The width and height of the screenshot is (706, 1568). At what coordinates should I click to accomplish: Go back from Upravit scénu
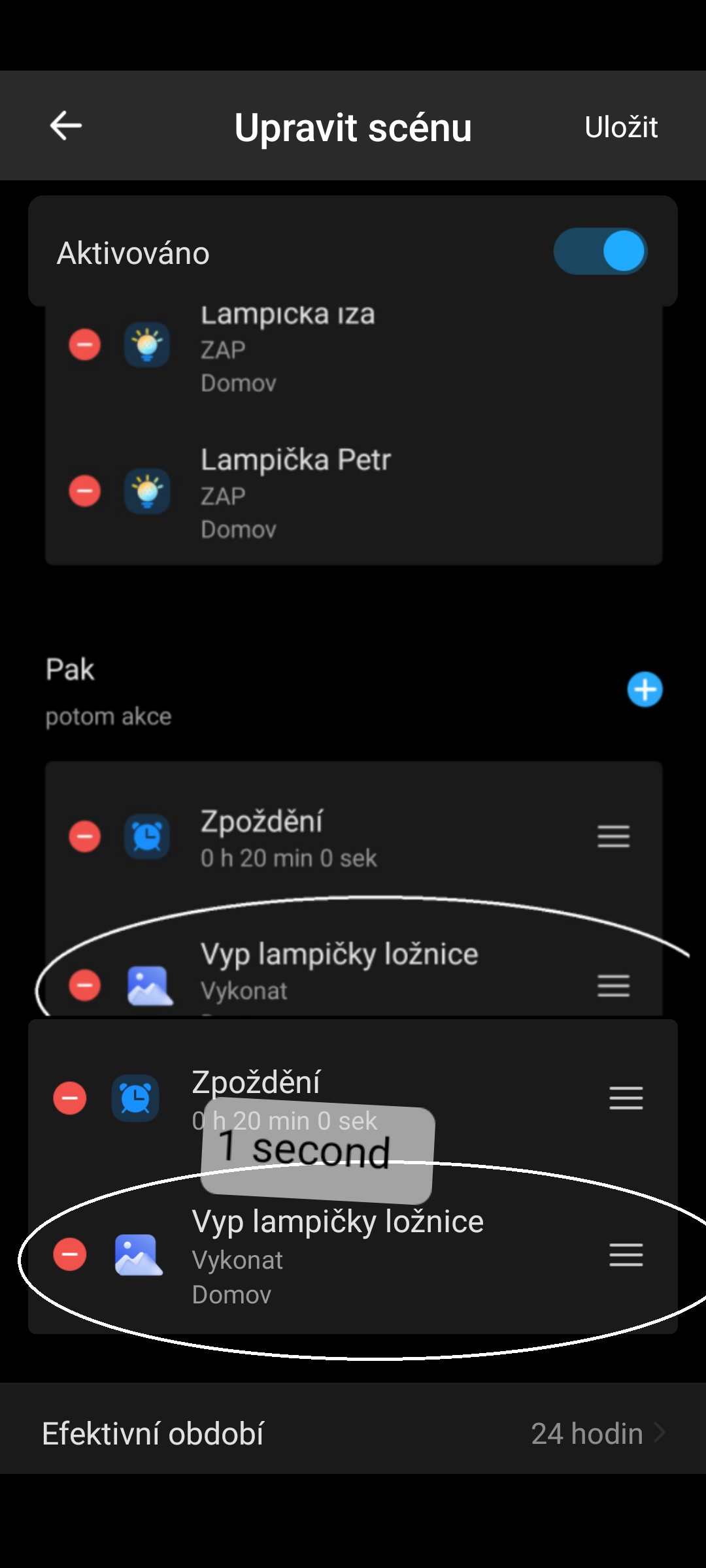pyautogui.click(x=66, y=125)
